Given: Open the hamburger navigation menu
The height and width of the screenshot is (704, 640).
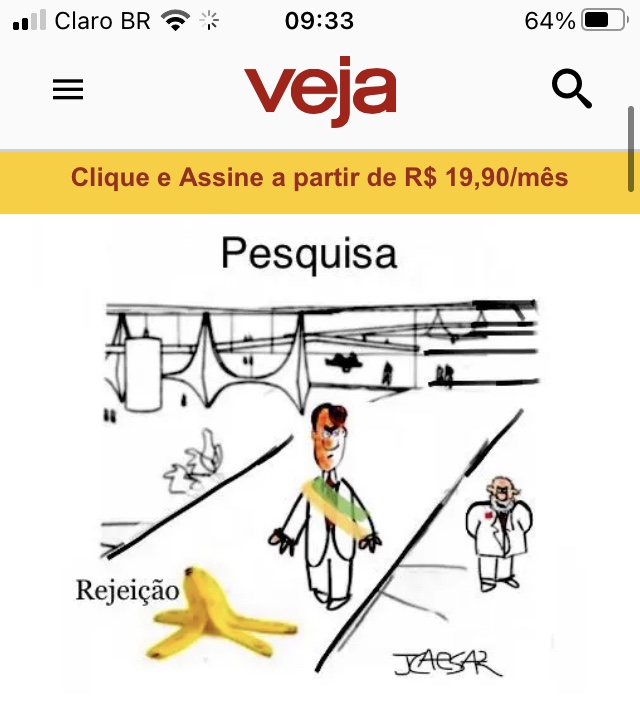Looking at the screenshot, I should point(68,90).
